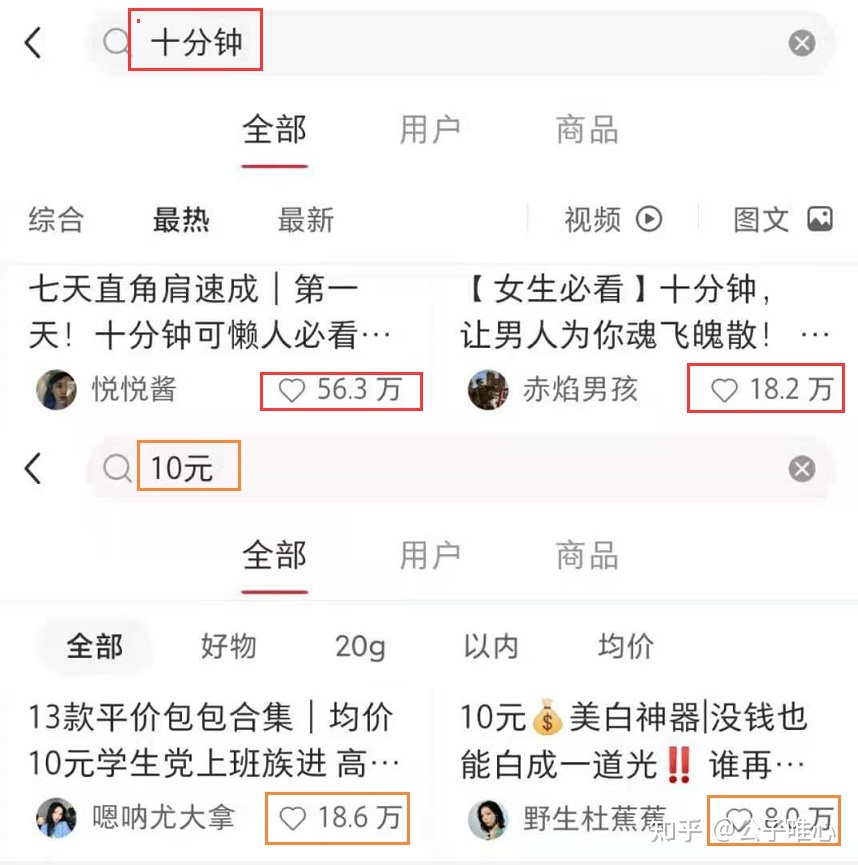Click the play icon next to 视频
This screenshot has height=865, width=858.
pos(652,219)
